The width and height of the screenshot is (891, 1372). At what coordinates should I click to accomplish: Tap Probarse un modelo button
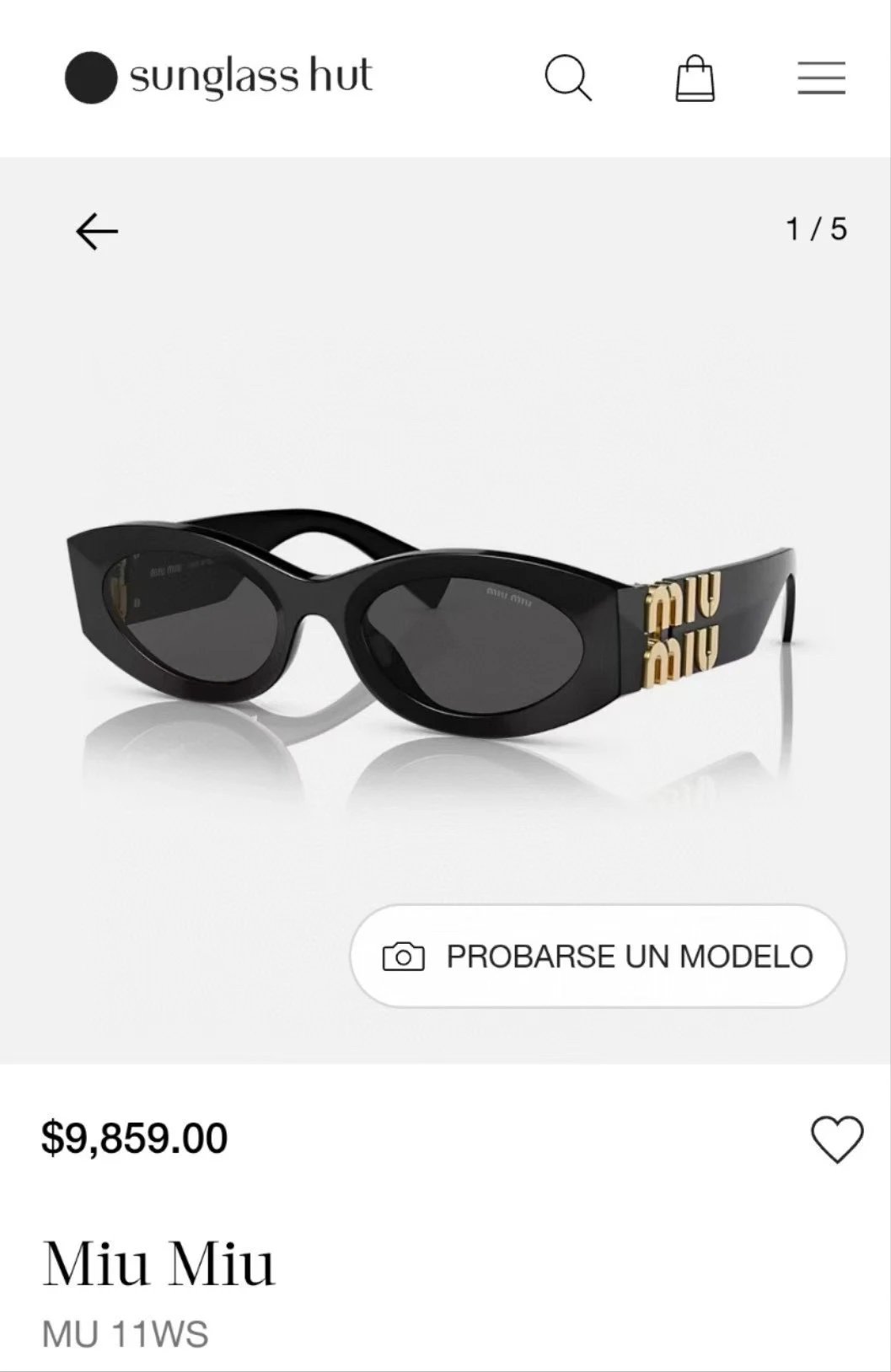tap(598, 957)
